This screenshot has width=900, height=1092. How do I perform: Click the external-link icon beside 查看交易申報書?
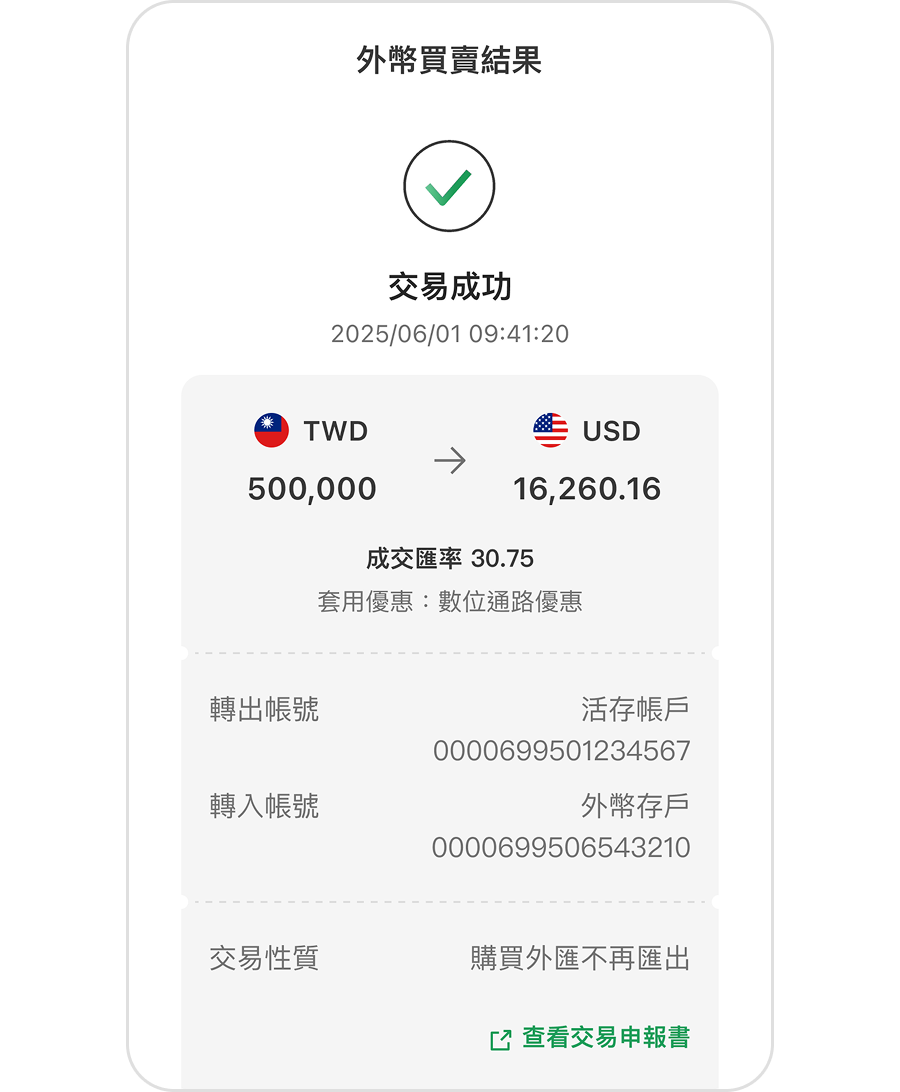pyautogui.click(x=499, y=1040)
